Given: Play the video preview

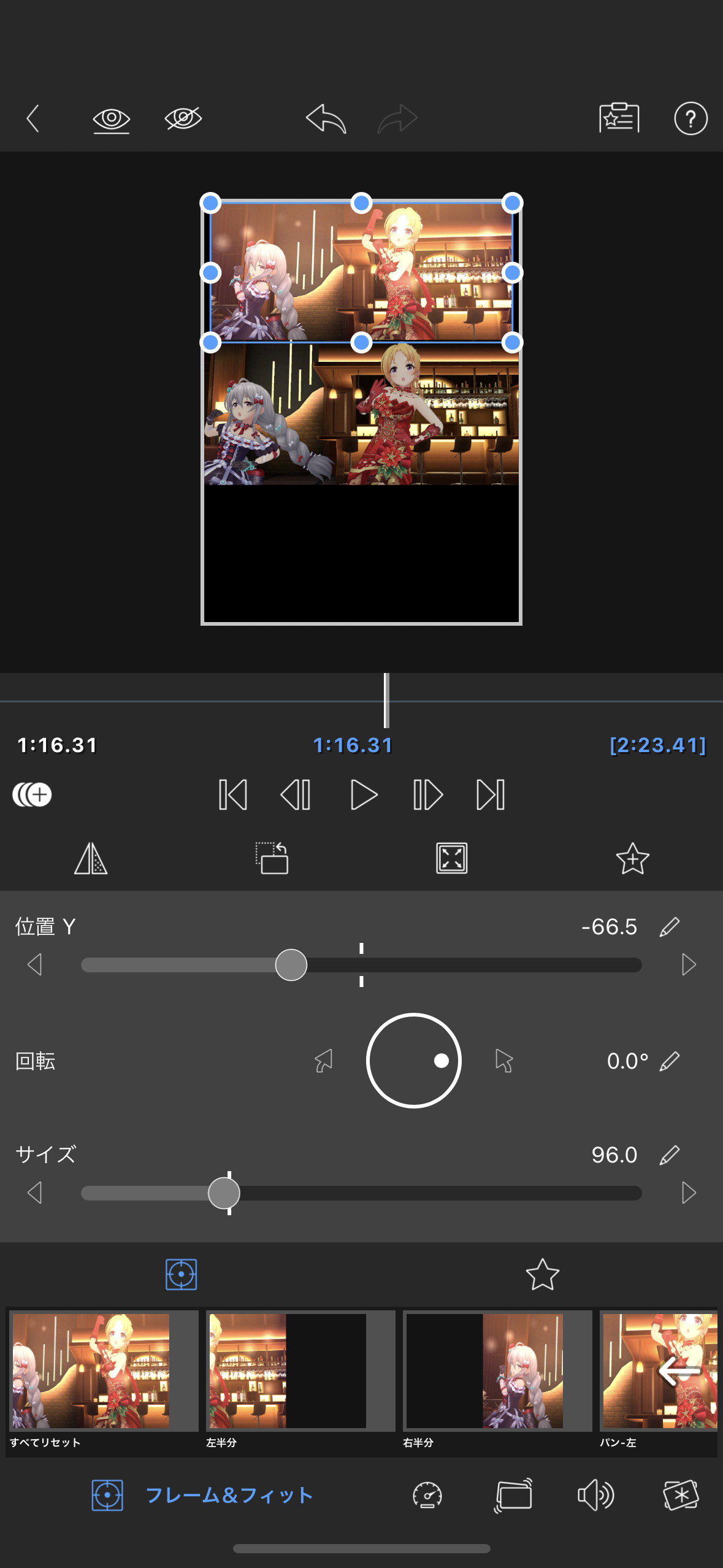Looking at the screenshot, I should click(363, 795).
